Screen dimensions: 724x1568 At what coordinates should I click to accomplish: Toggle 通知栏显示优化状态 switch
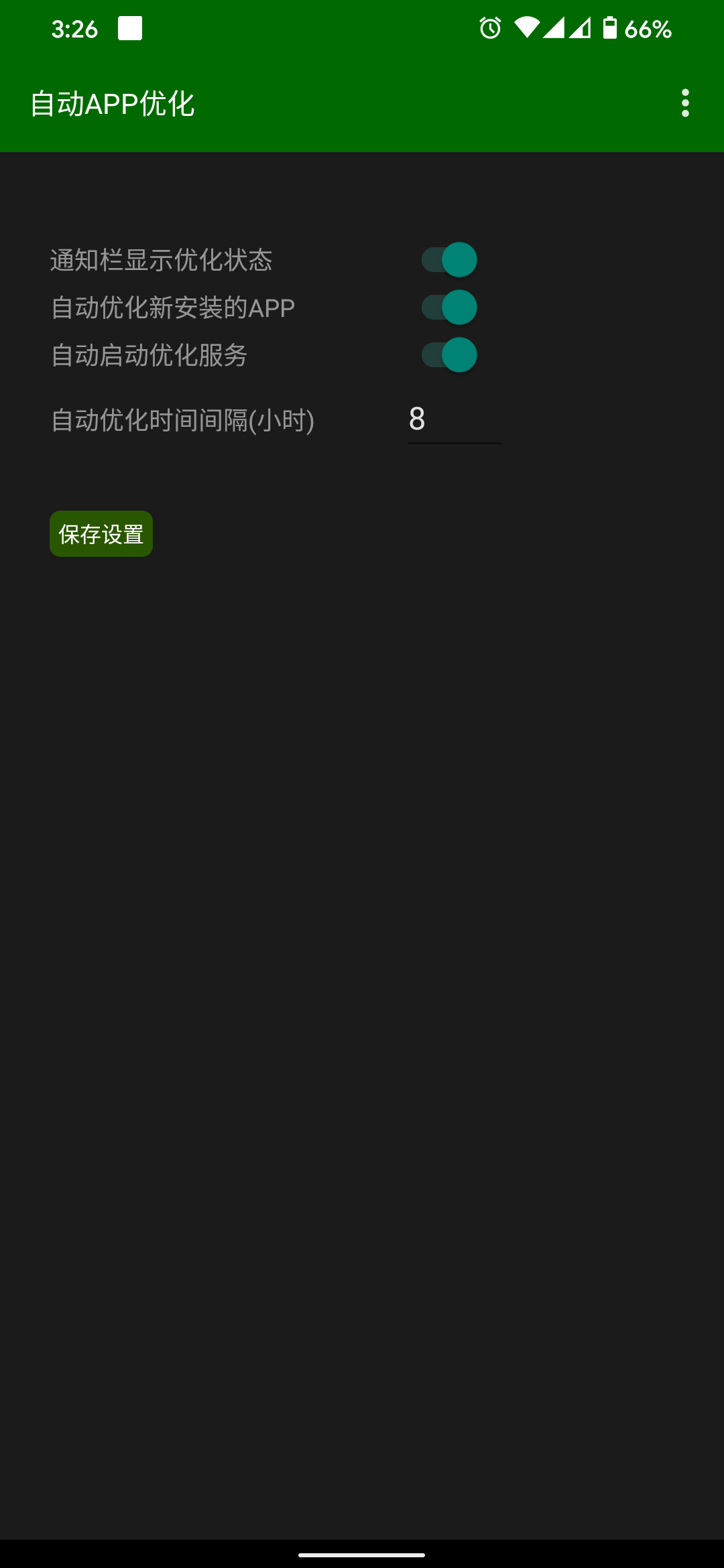[x=449, y=260]
